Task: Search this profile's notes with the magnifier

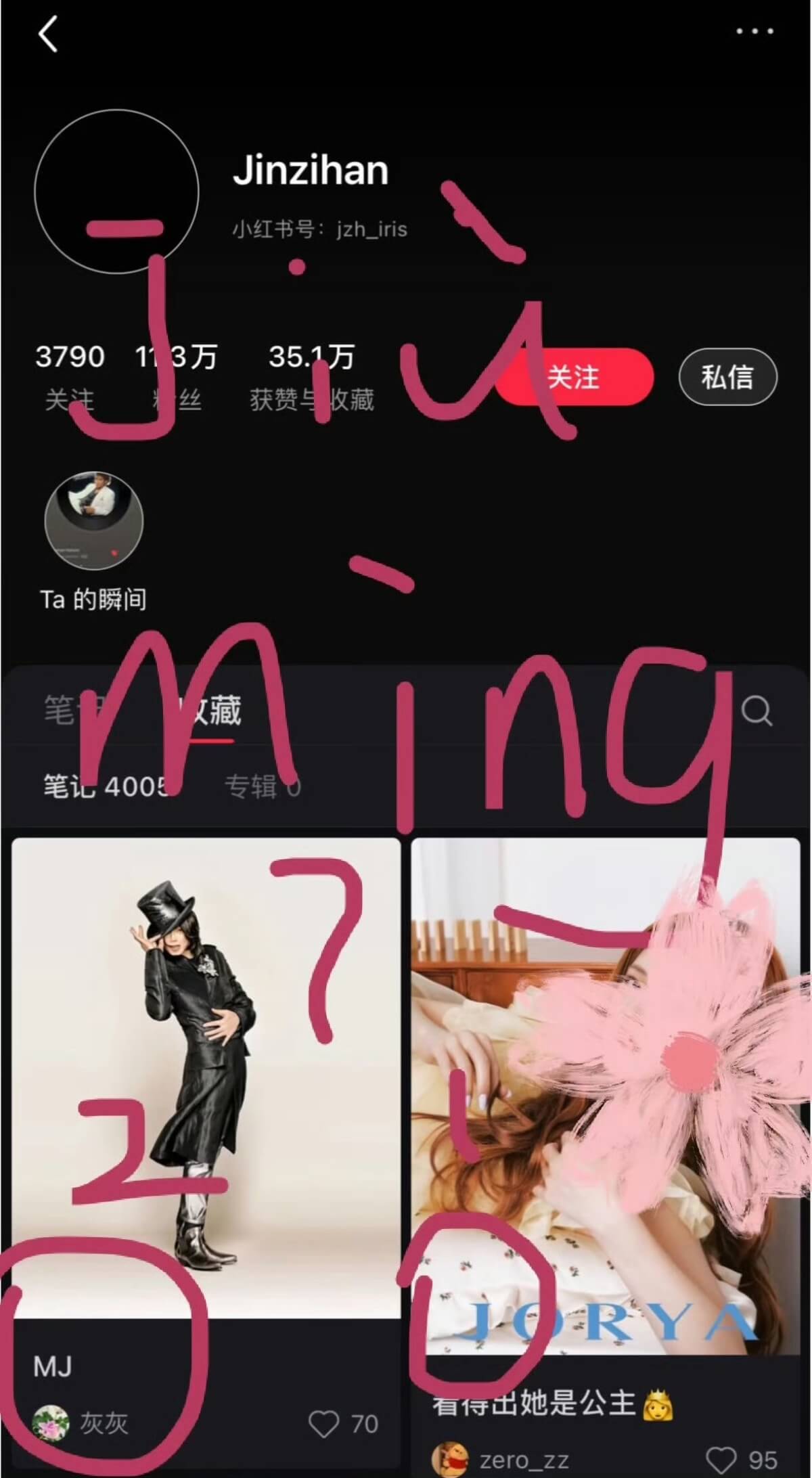Action: tap(757, 711)
